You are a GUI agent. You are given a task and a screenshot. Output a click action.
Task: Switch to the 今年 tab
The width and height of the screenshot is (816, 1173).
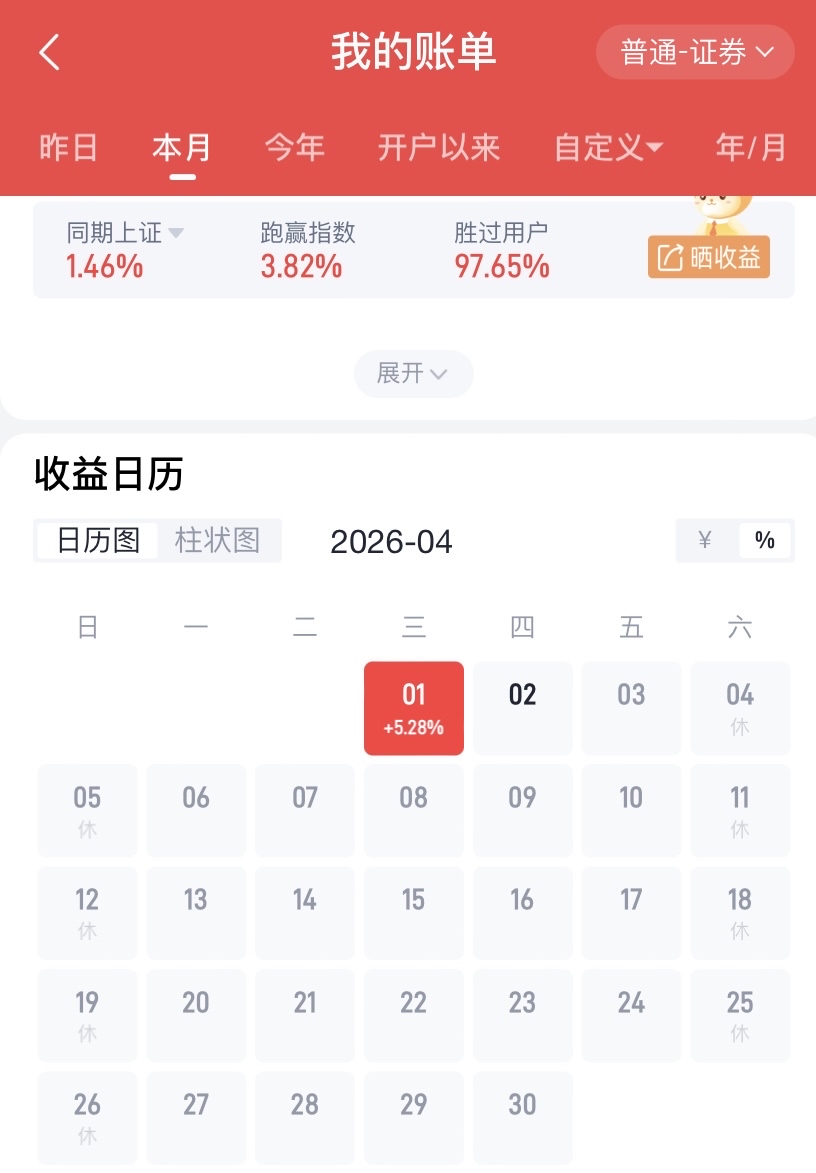[295, 148]
